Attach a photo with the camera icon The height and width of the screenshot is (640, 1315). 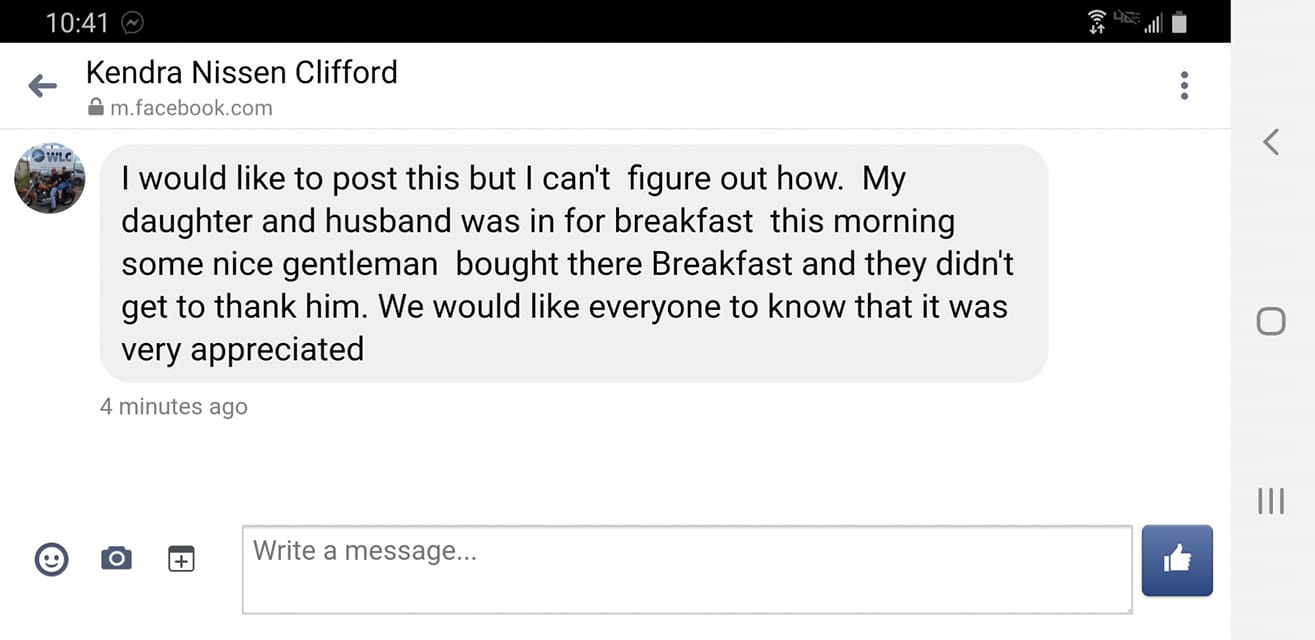(116, 559)
